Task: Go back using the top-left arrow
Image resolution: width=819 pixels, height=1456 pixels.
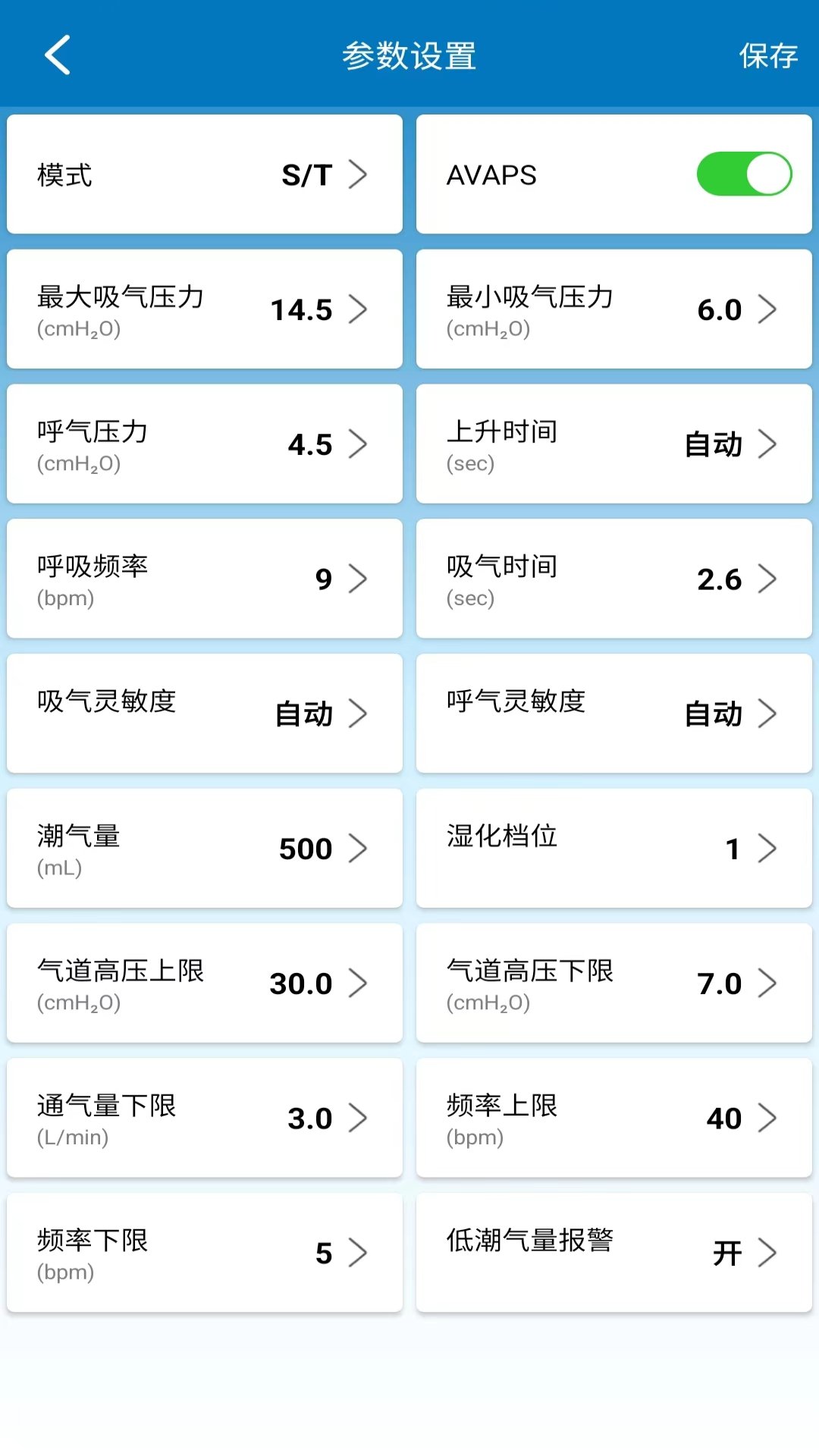Action: coord(58,55)
